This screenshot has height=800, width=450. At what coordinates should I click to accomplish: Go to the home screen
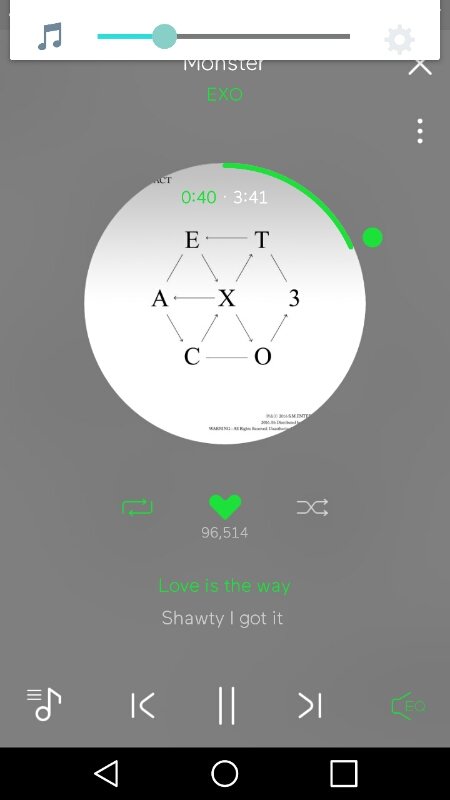pyautogui.click(x=225, y=773)
